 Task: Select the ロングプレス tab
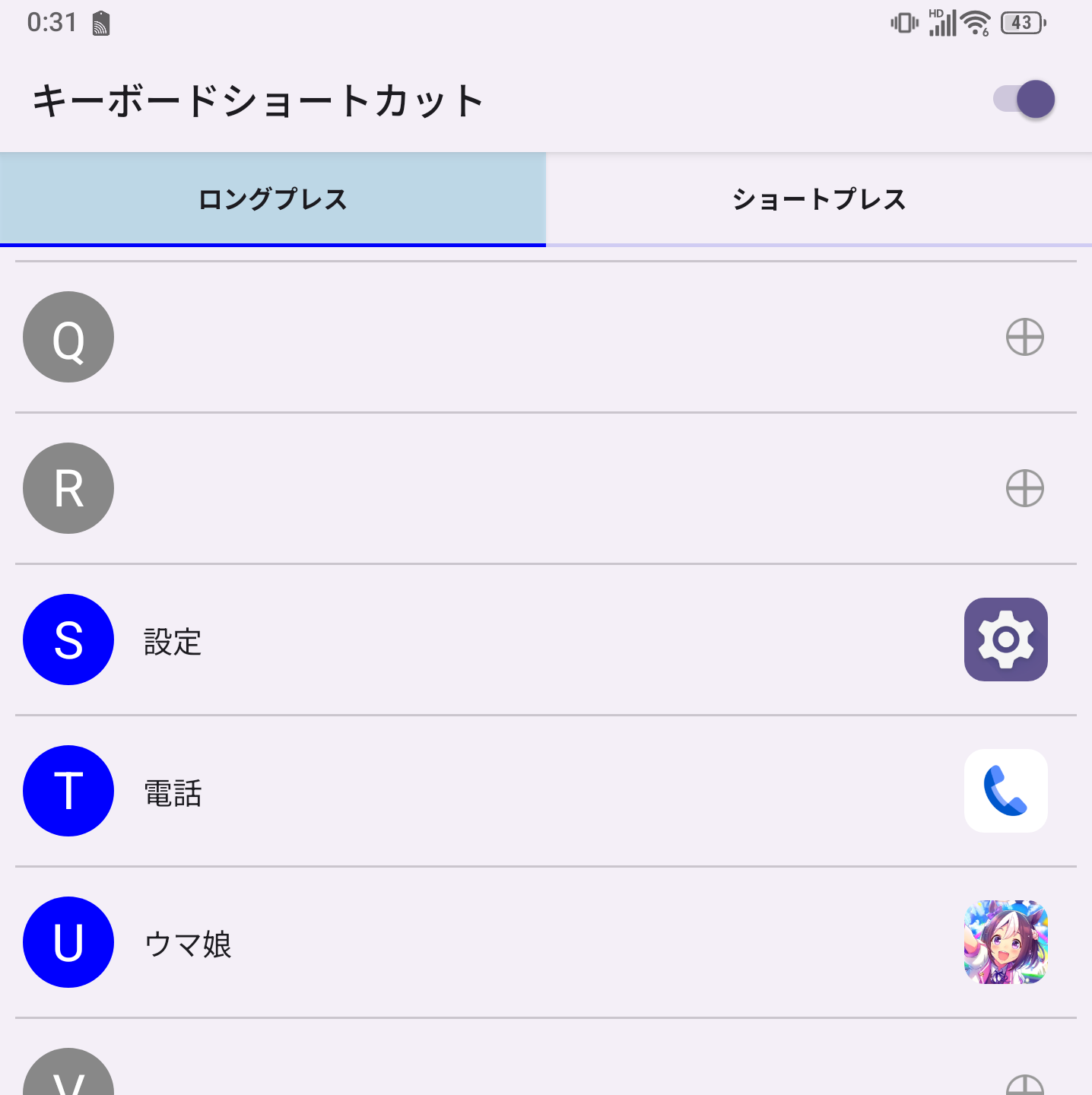272,199
